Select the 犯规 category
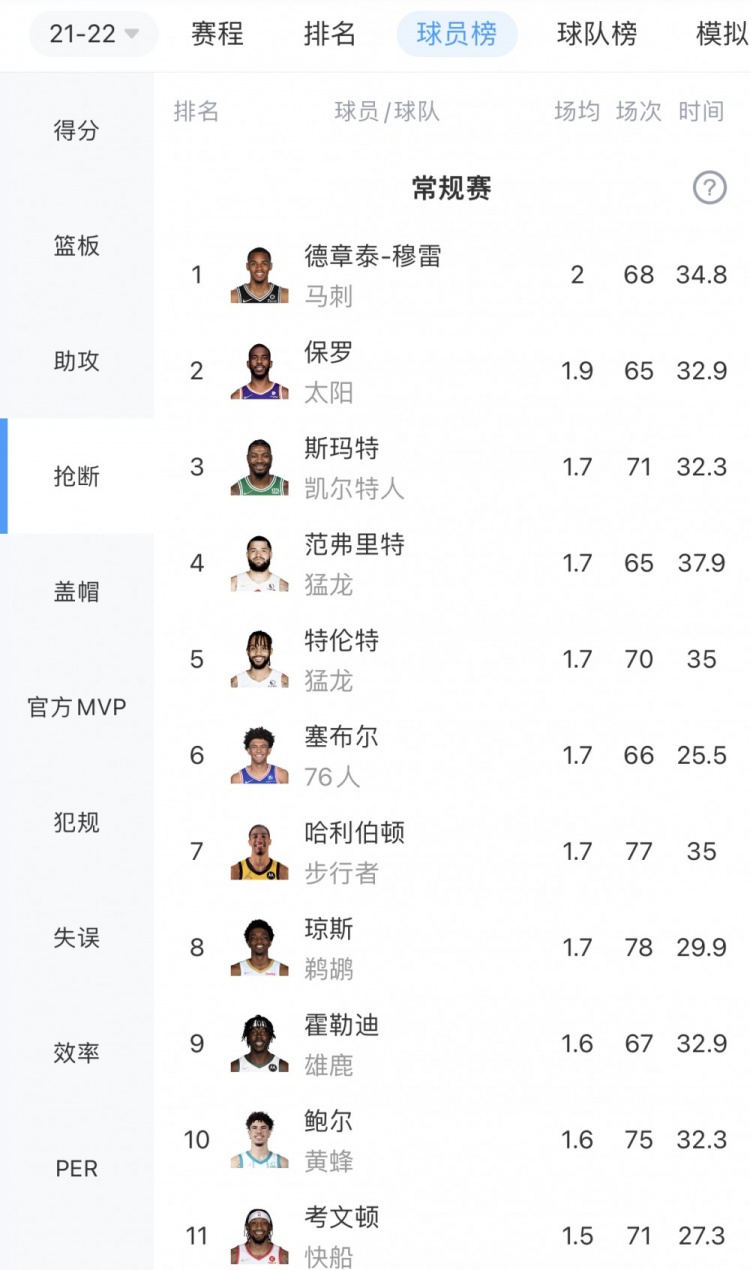This screenshot has height=1270, width=750. [x=77, y=823]
